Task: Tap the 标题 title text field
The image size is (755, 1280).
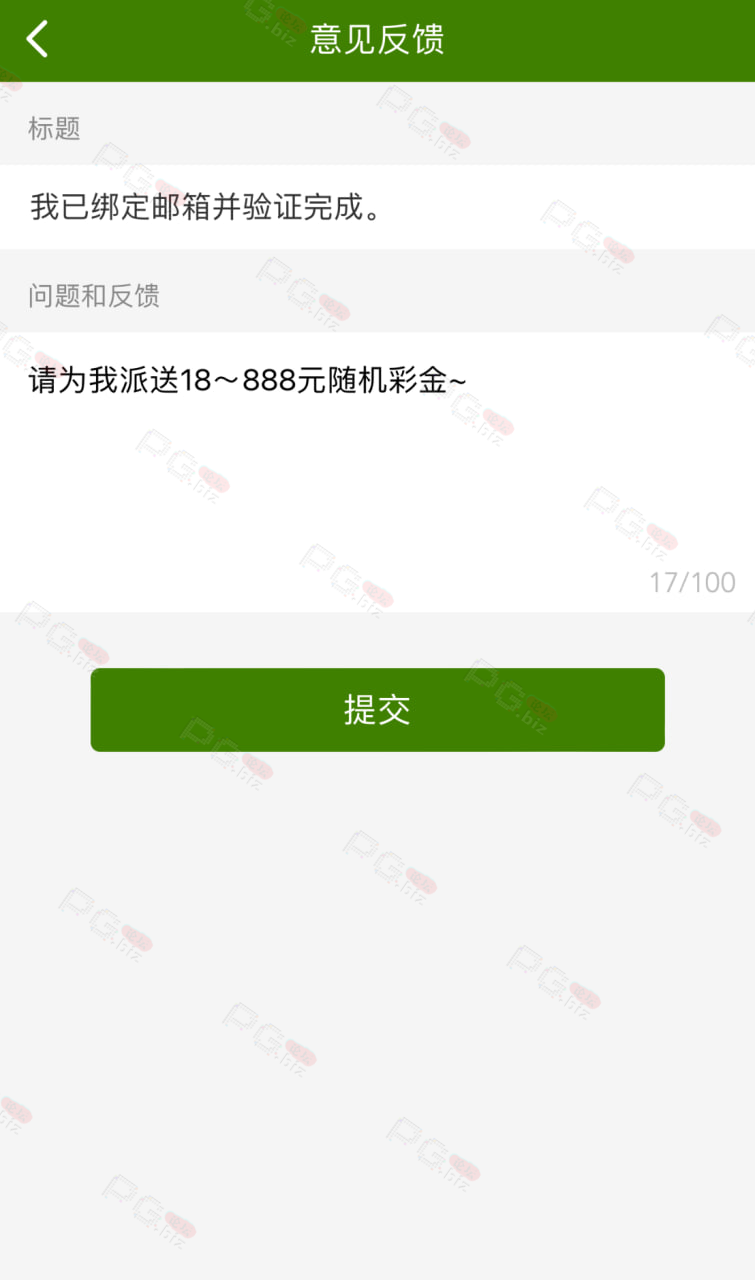Action: point(377,207)
